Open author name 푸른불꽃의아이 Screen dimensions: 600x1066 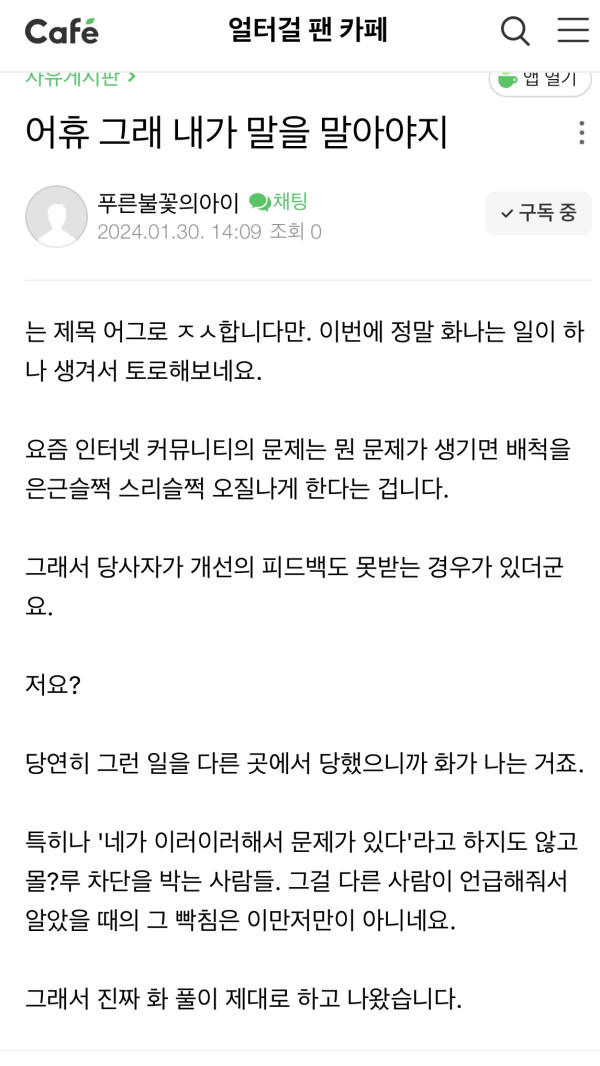coord(168,203)
